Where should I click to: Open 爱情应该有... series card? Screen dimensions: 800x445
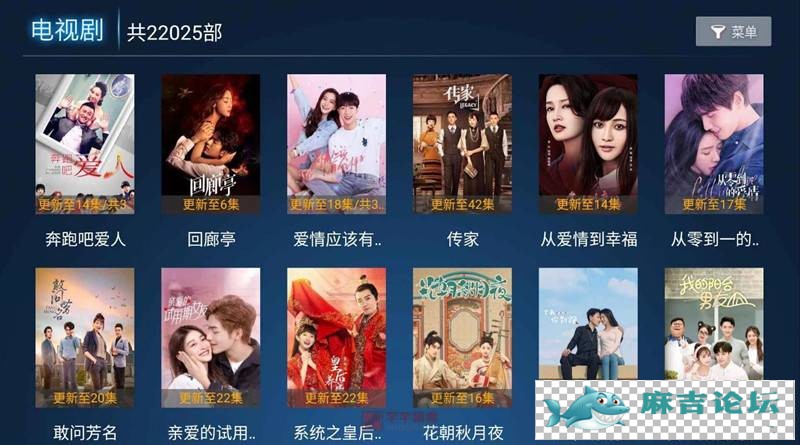coord(337,145)
